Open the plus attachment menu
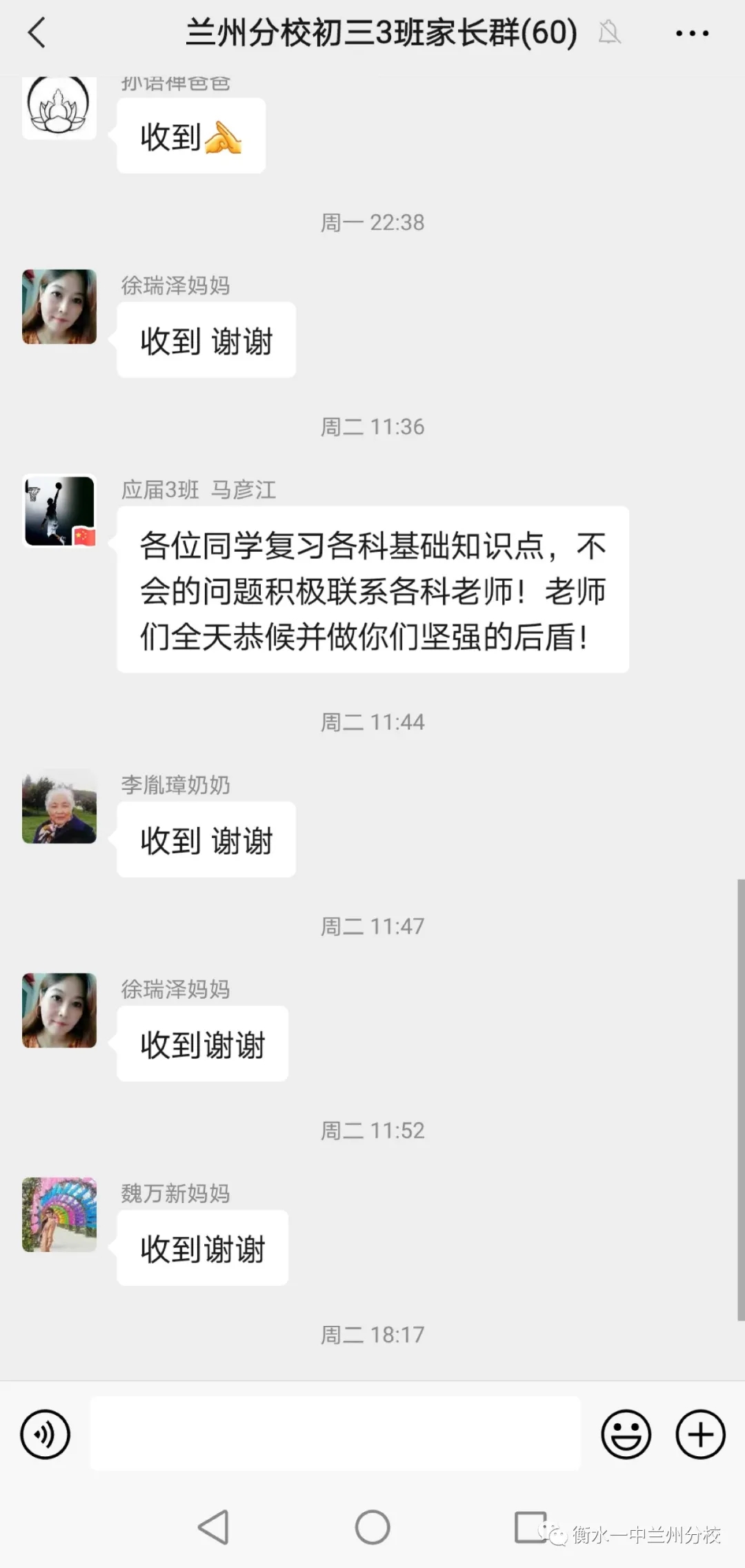Screen dimensions: 745x1568 [700, 1434]
